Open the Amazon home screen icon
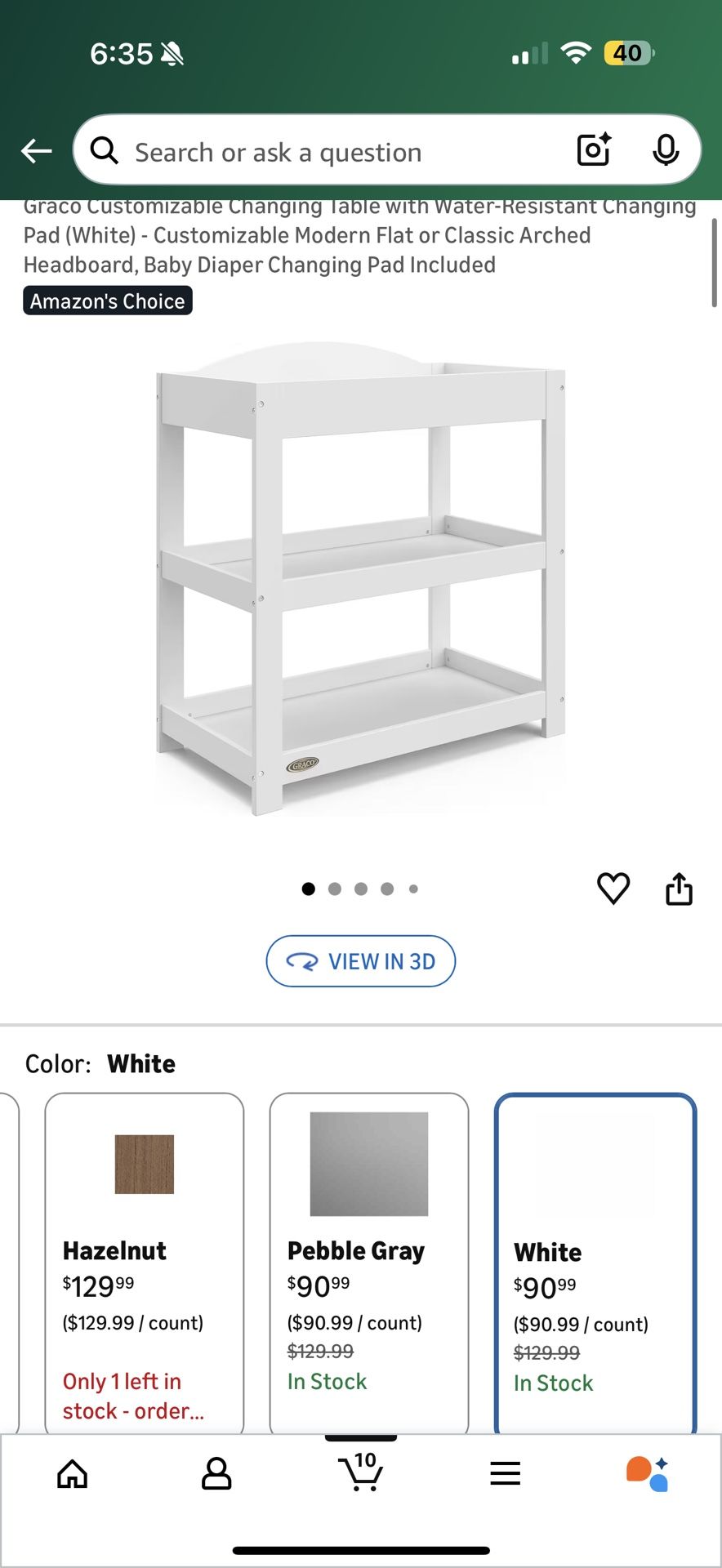Screen dimensions: 722x1568 coord(72,1473)
